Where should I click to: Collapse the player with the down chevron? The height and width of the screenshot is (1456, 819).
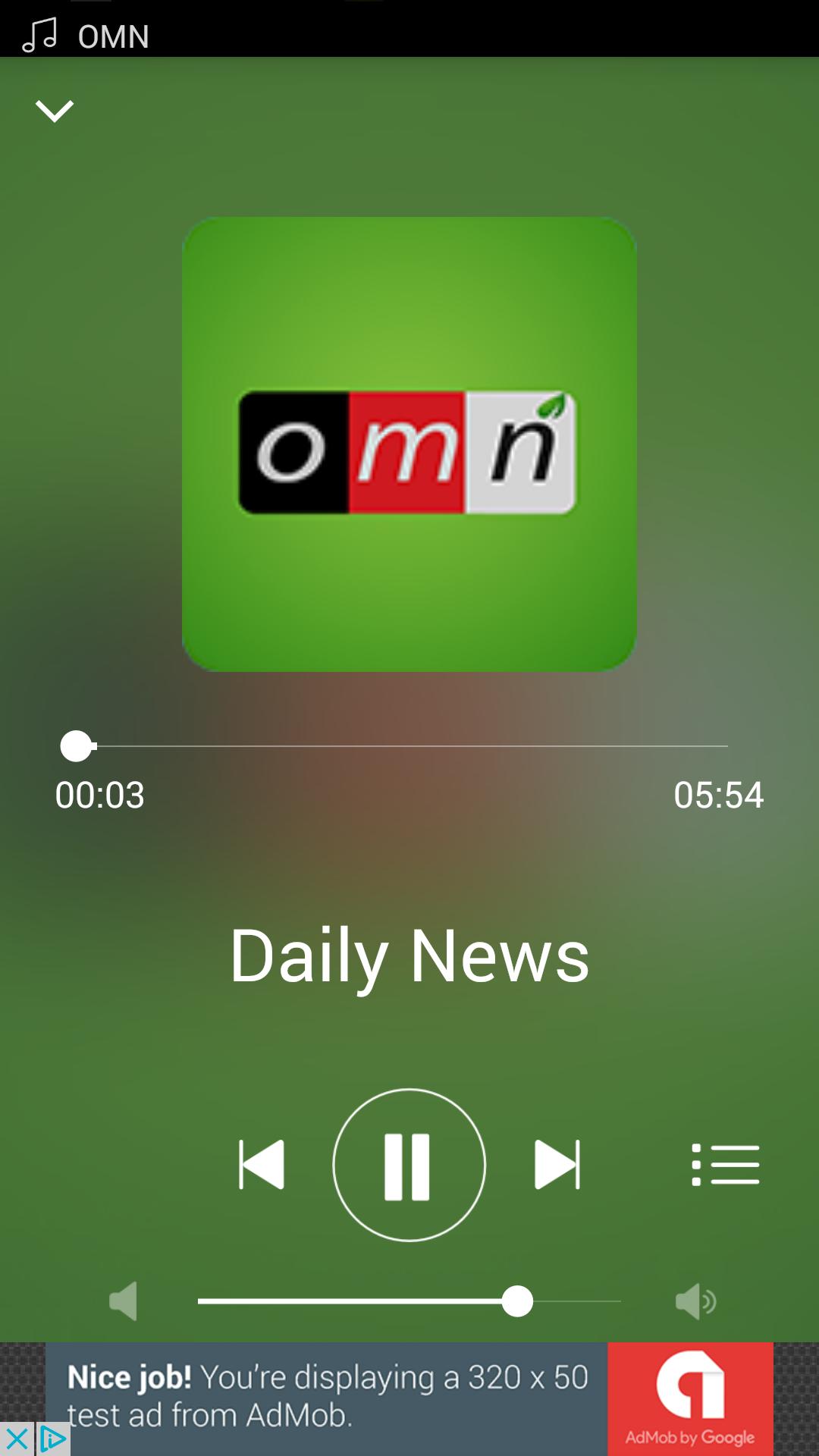point(55,111)
